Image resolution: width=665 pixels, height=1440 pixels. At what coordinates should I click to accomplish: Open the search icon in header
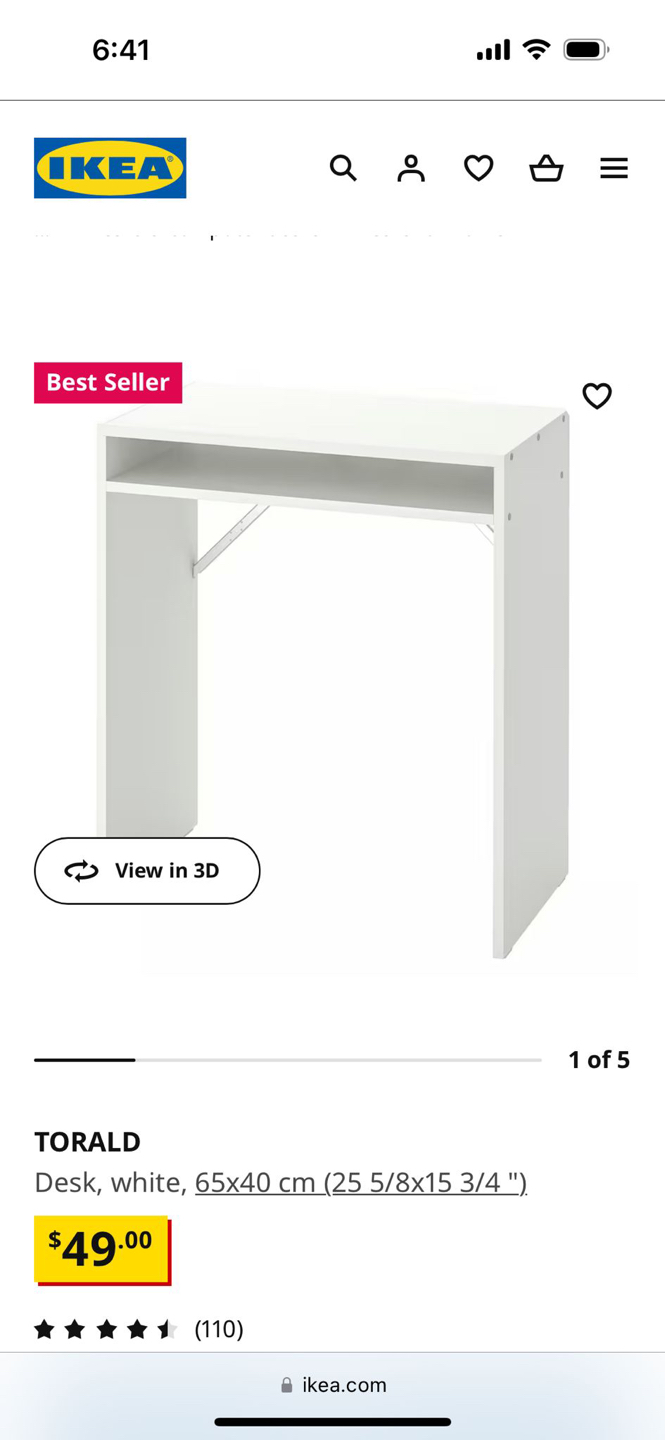coord(343,168)
